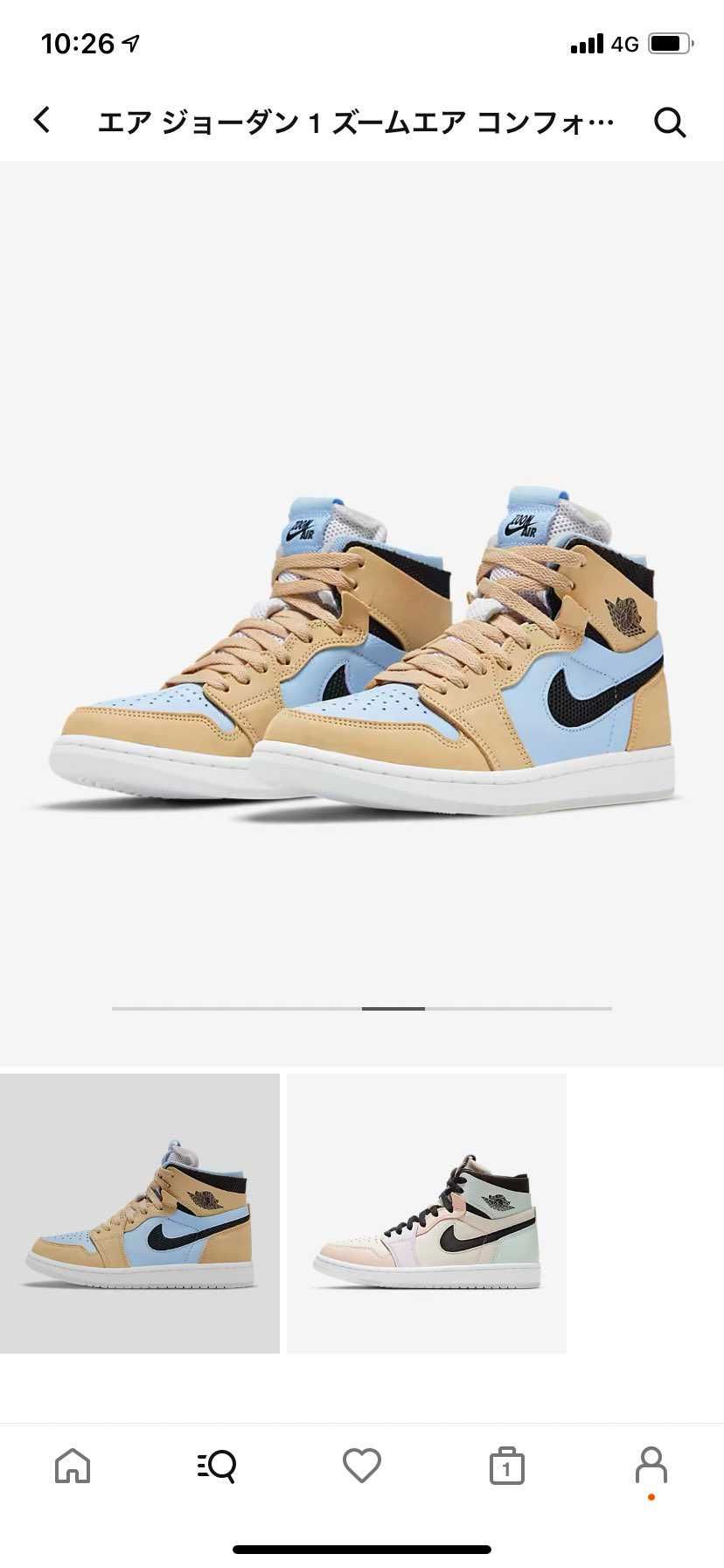
Task: Go back to the previous page
Action: tap(42, 121)
